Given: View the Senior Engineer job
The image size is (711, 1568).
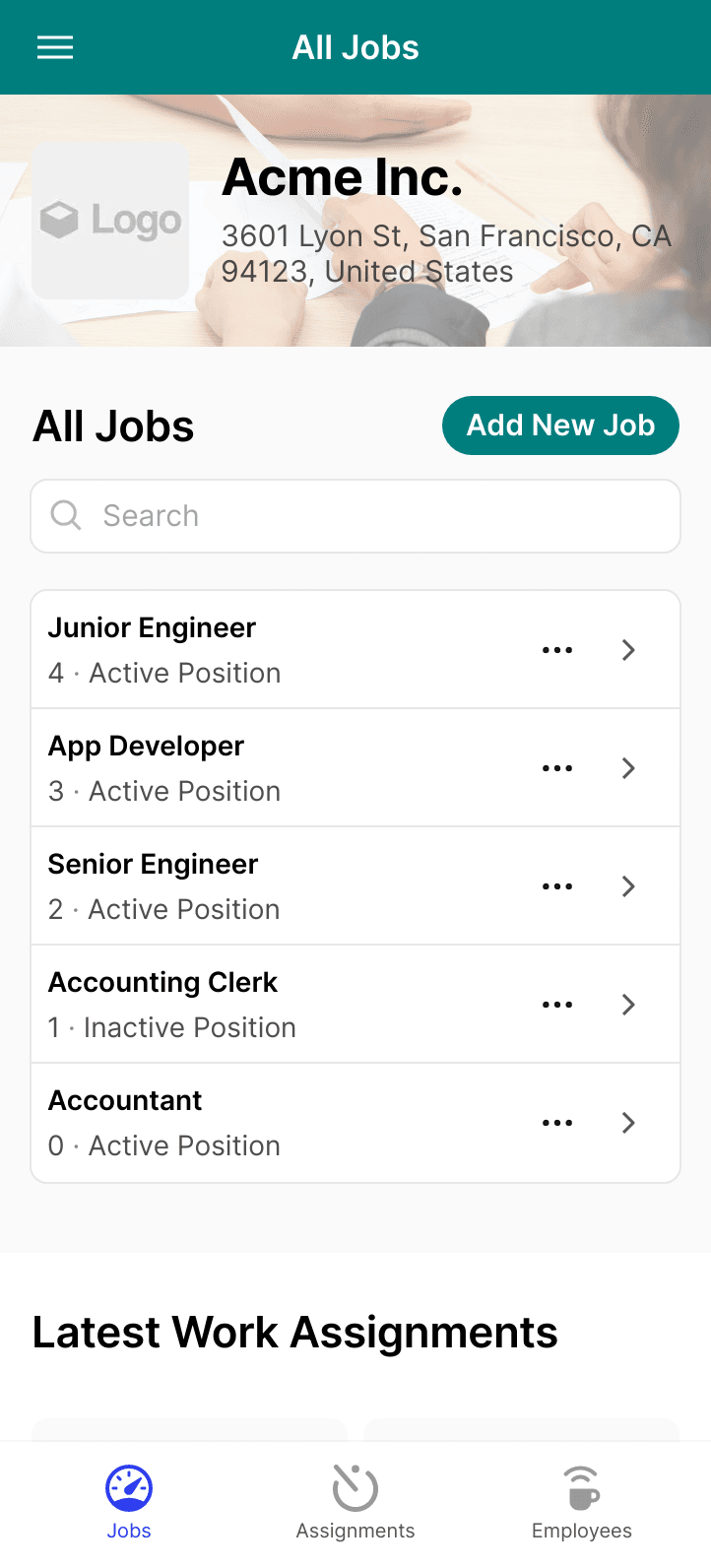Looking at the screenshot, I should click(355, 886).
